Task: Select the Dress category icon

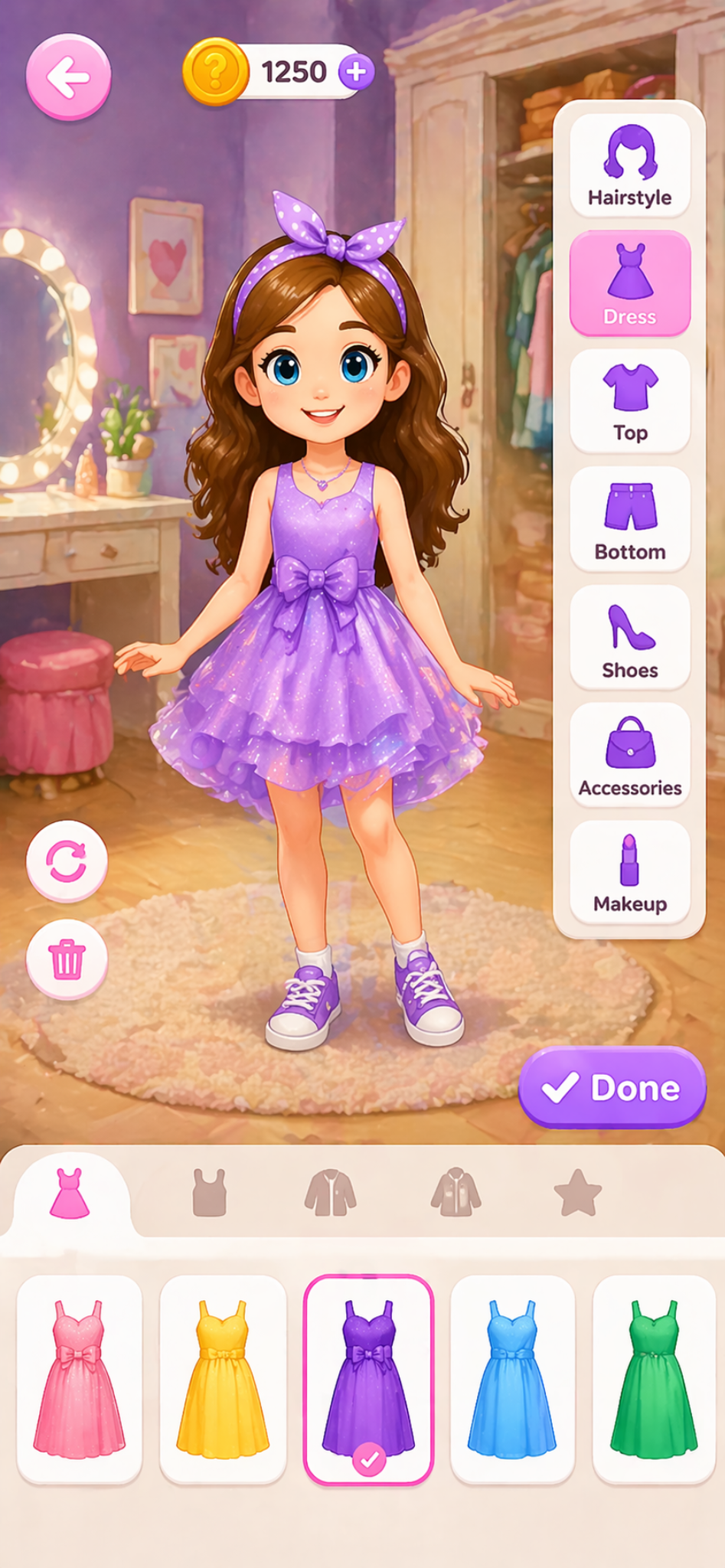Action: (x=629, y=280)
